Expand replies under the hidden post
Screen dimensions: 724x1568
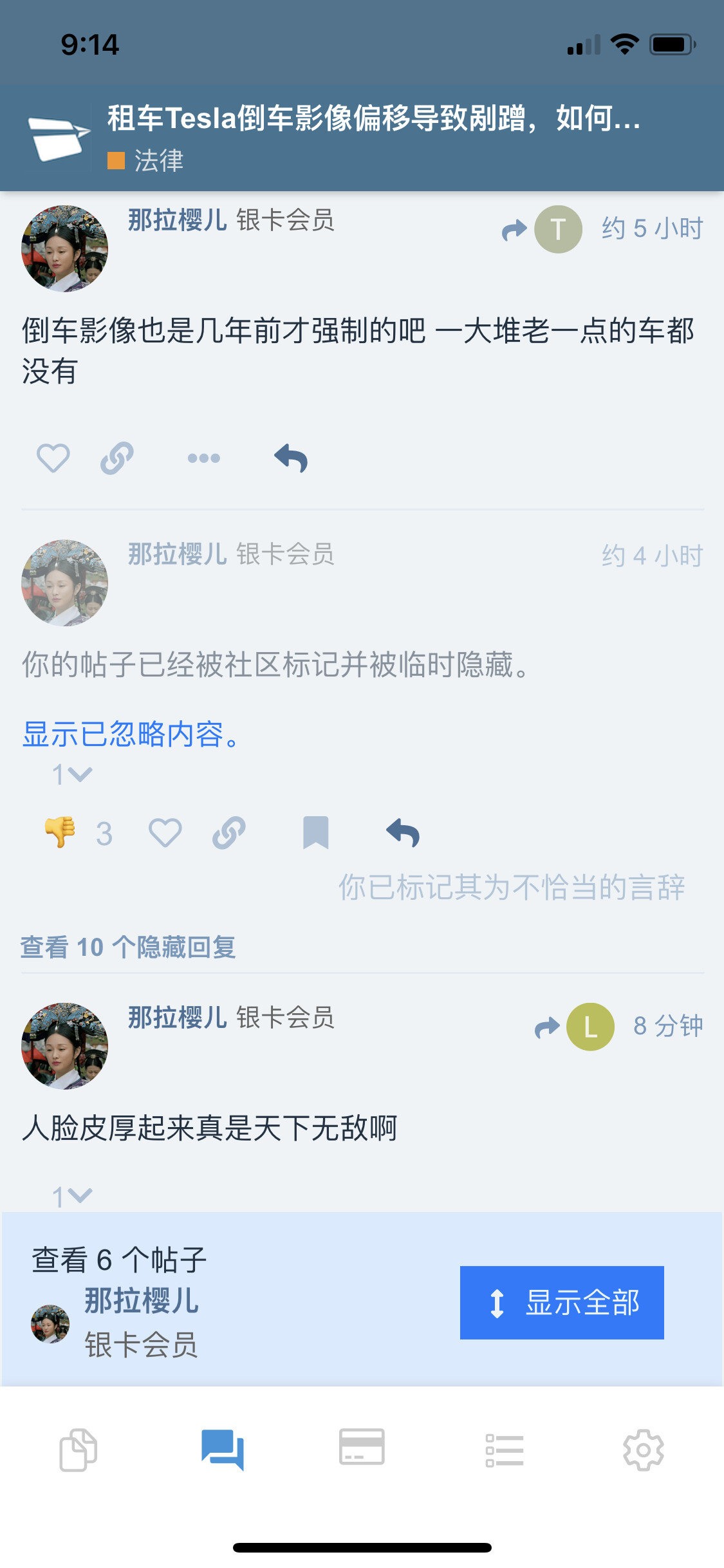point(72,774)
